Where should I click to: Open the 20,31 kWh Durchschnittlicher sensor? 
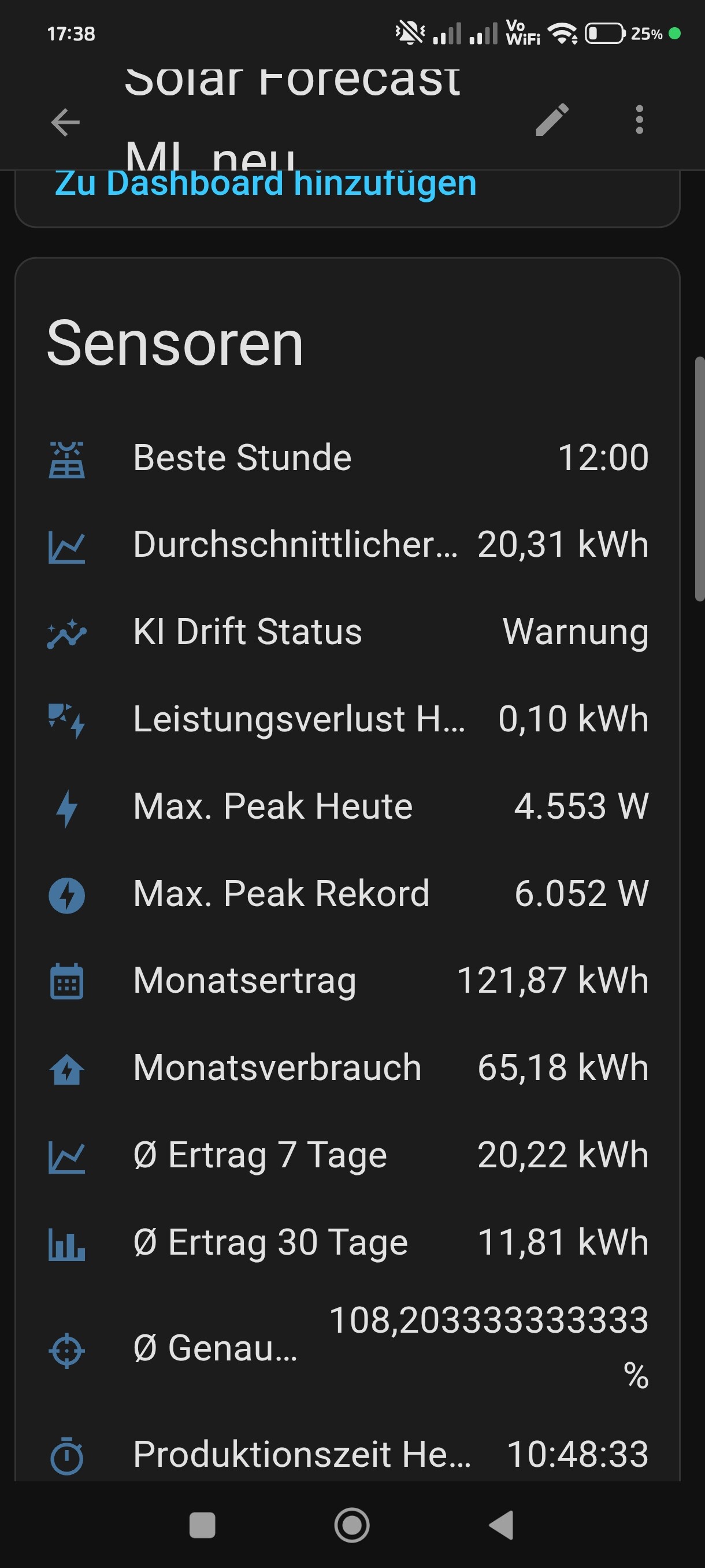[347, 545]
